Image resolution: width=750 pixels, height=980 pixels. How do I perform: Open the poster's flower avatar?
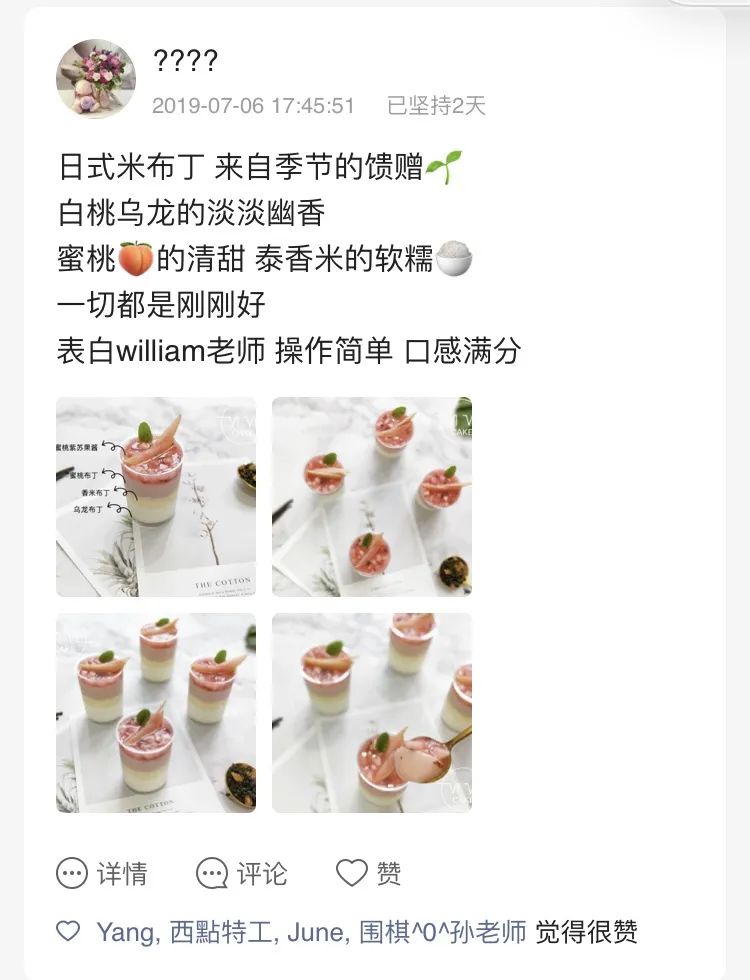pos(96,79)
